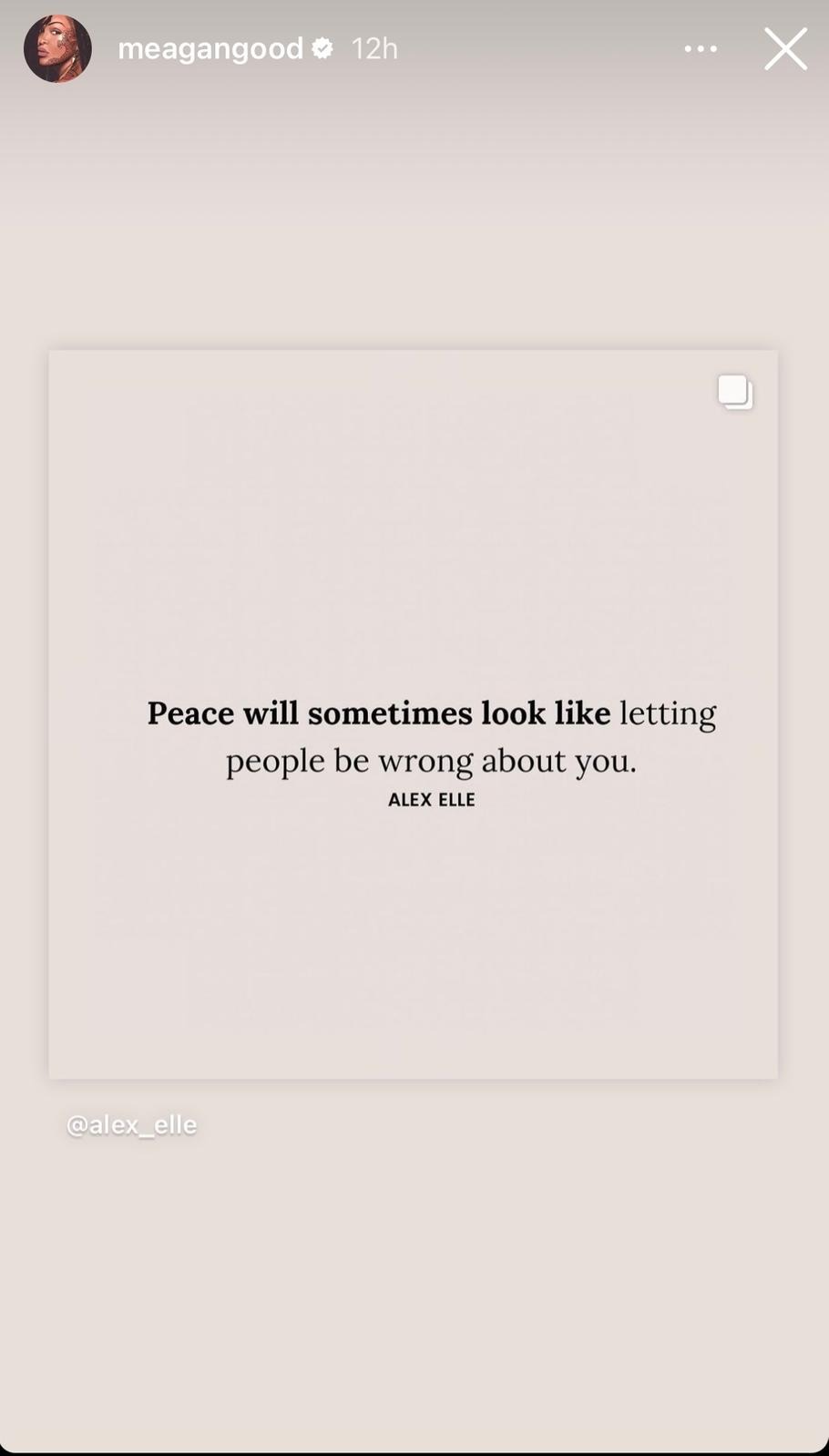The width and height of the screenshot is (829, 1456).
Task: Open the reshared Alex Elle quote post
Action: click(x=414, y=714)
